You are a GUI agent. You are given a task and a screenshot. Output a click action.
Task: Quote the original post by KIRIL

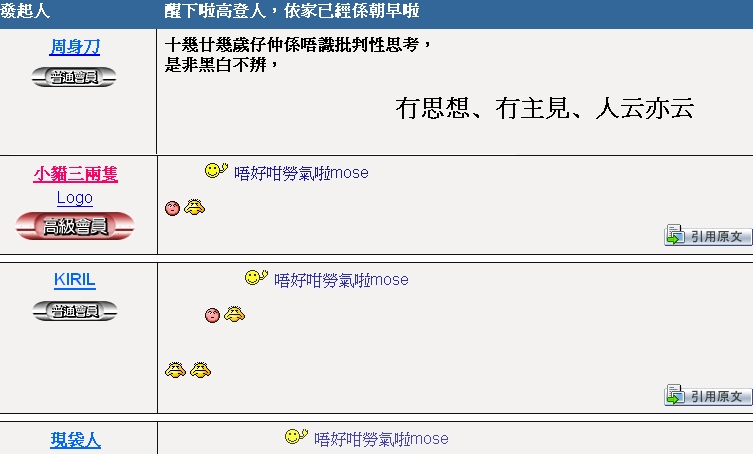tap(708, 396)
